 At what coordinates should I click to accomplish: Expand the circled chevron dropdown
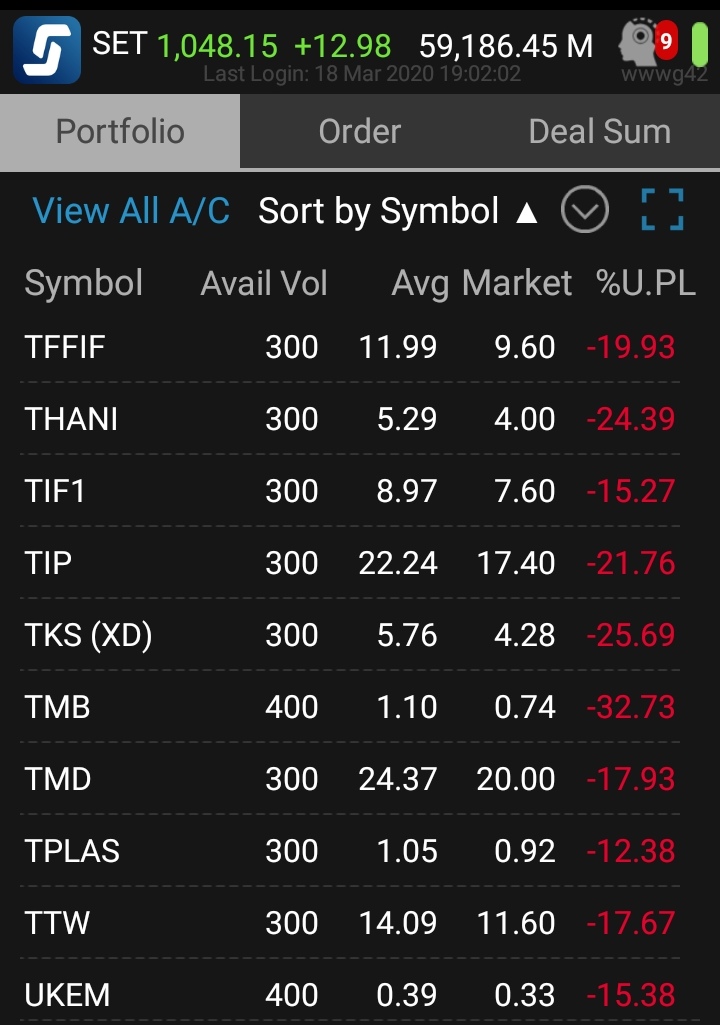(585, 211)
